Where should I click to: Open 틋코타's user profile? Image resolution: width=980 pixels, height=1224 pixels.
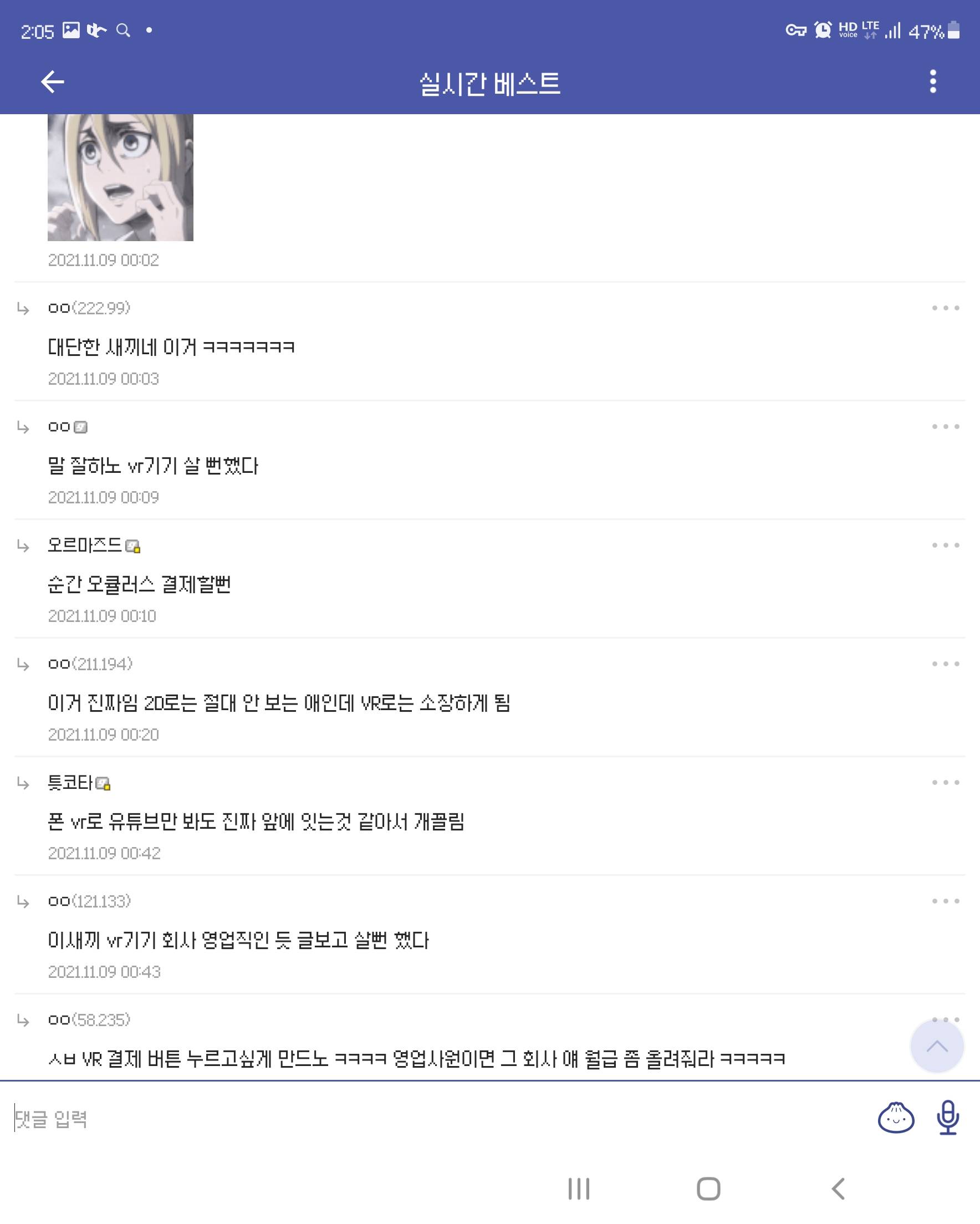click(70, 783)
